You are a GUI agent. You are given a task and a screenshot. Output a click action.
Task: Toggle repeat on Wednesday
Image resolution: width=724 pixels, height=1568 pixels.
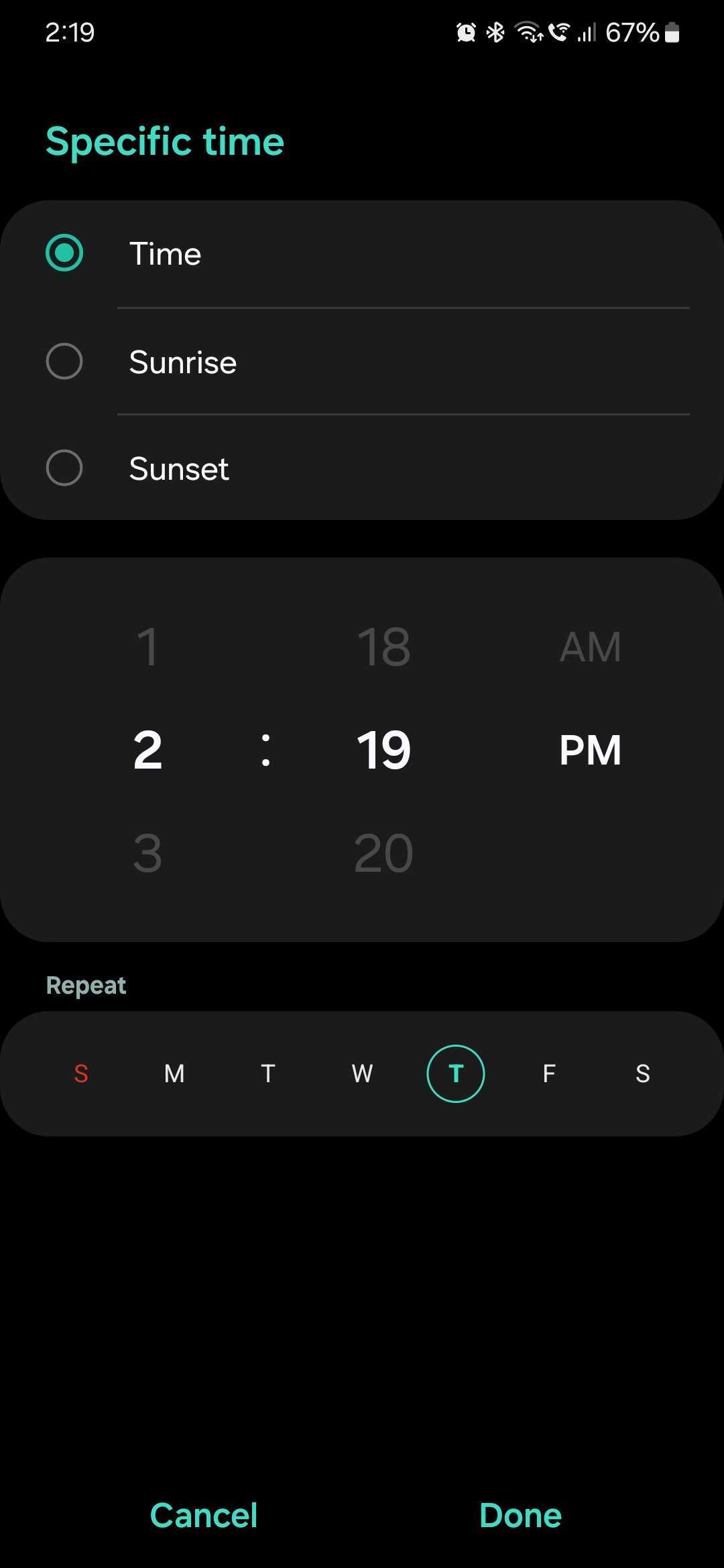point(362,1073)
